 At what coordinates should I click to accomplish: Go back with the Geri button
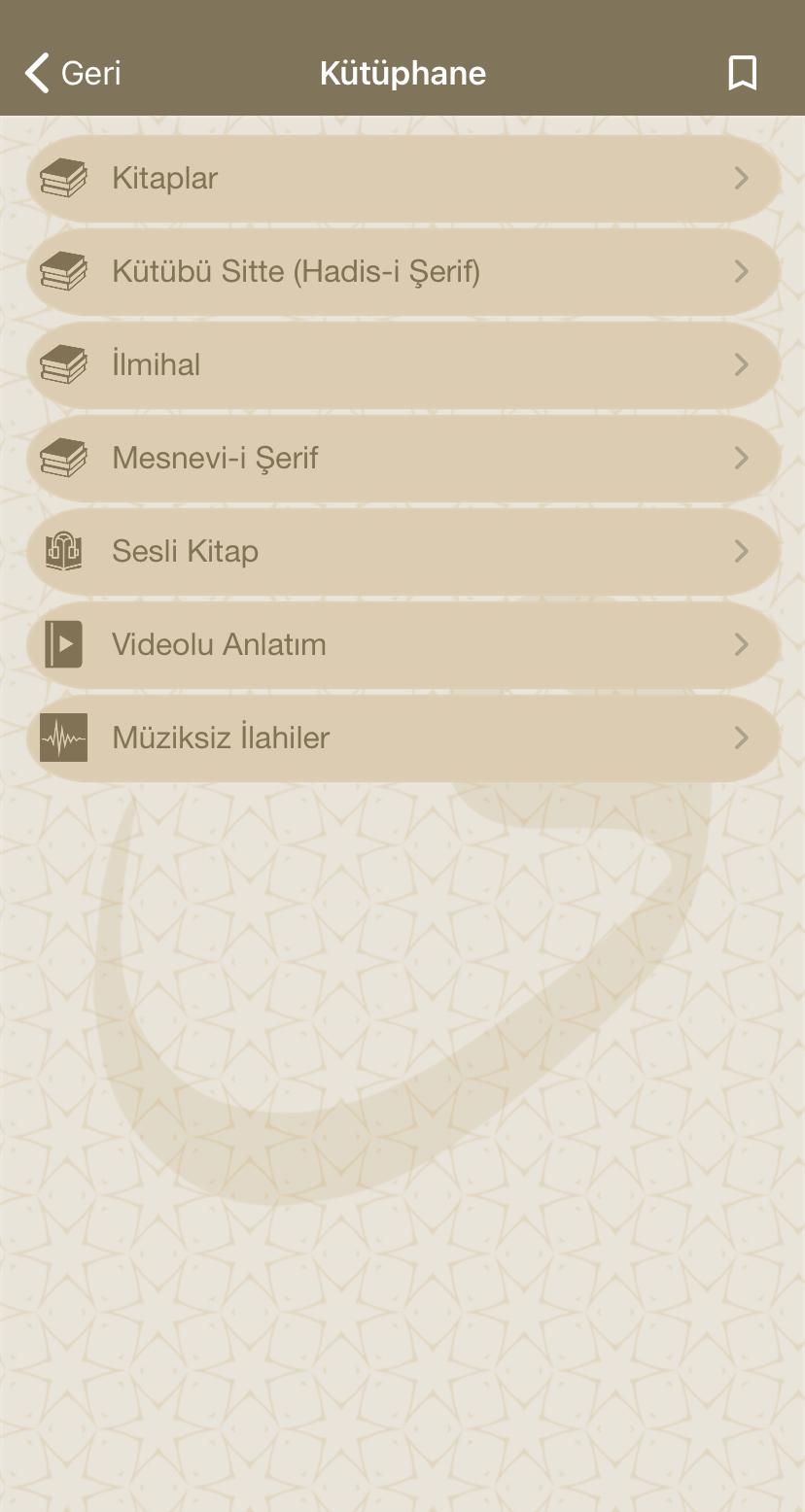(73, 73)
